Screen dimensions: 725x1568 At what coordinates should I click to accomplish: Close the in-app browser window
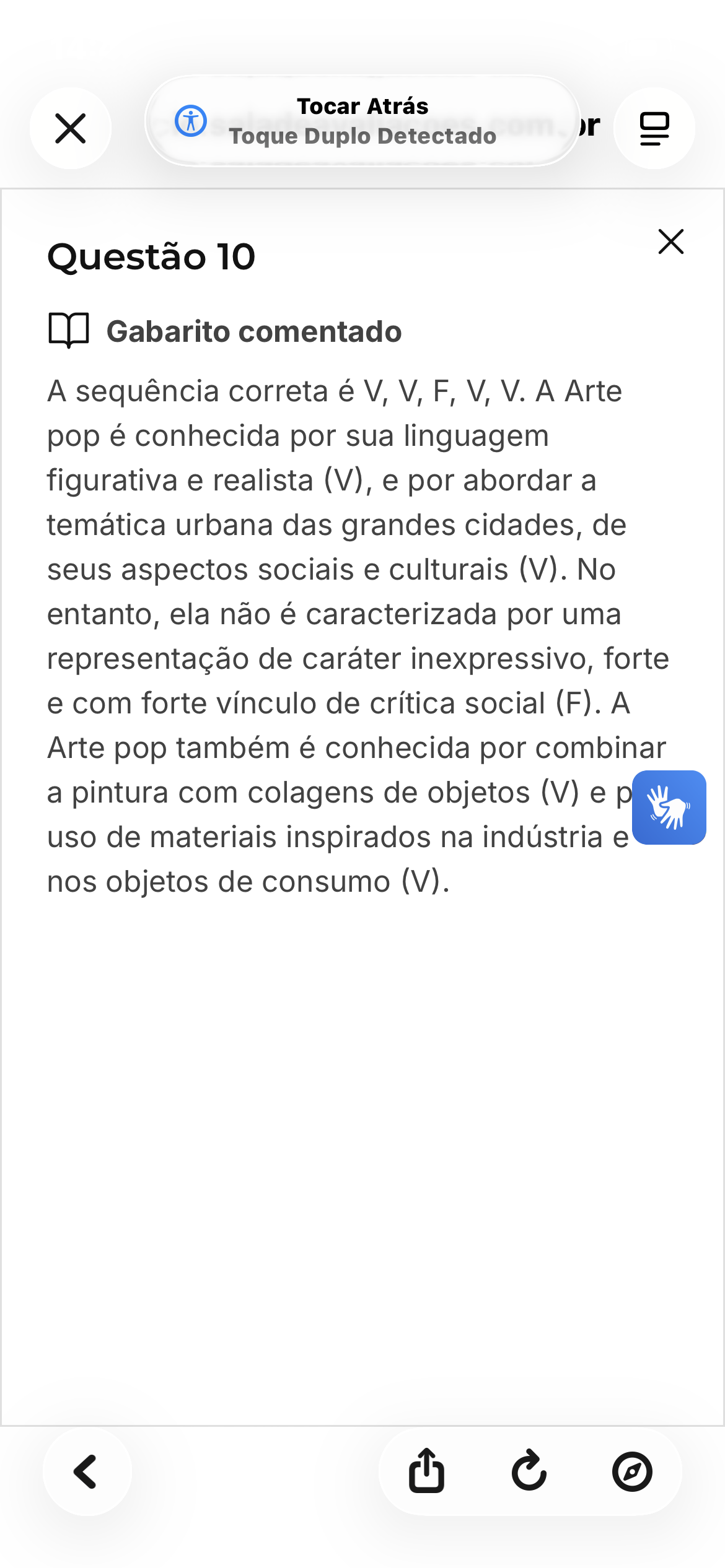pyautogui.click(x=71, y=128)
